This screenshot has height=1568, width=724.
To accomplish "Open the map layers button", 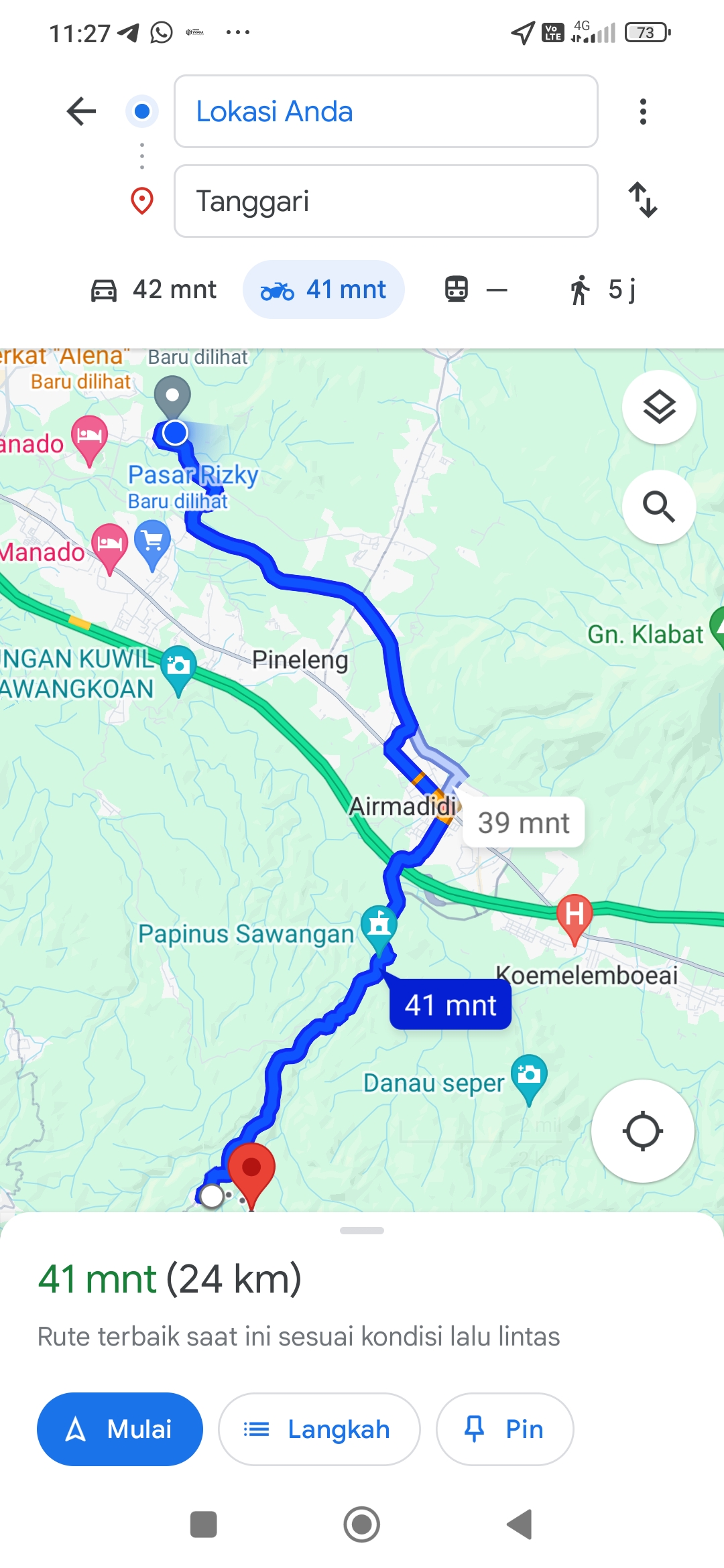I will pos(659,407).
